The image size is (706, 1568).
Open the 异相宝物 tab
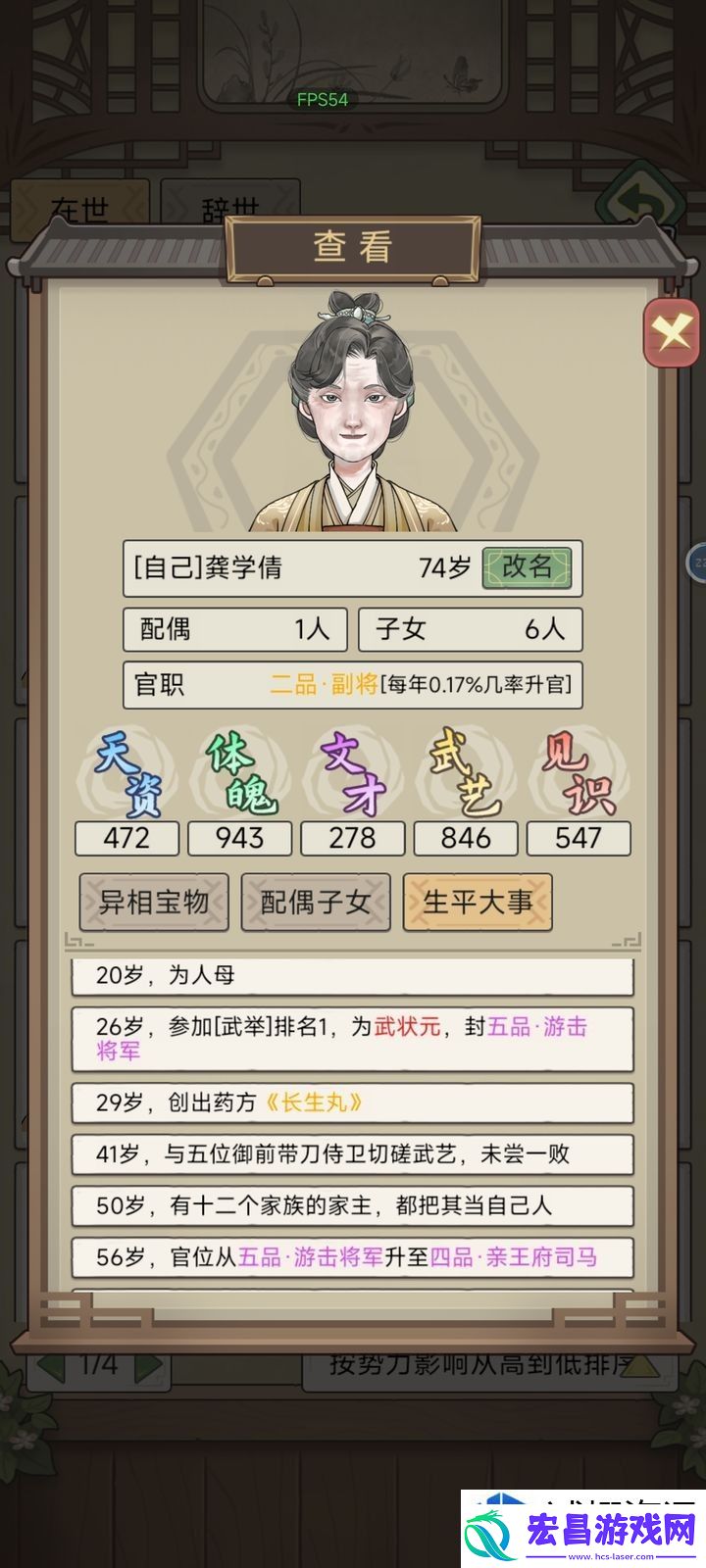pyautogui.click(x=154, y=902)
